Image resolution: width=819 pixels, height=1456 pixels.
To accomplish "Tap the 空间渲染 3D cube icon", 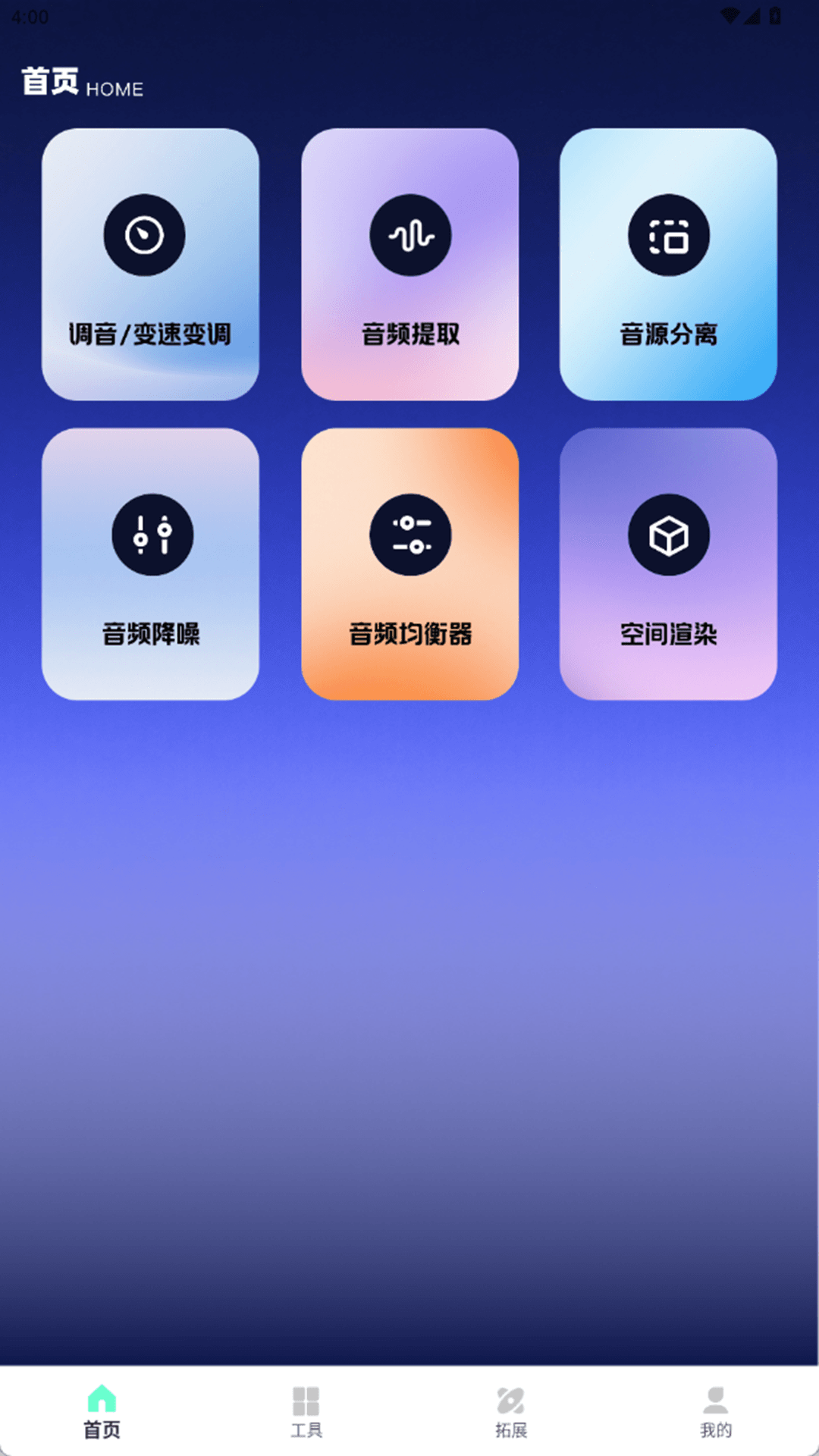I will pyautogui.click(x=668, y=535).
